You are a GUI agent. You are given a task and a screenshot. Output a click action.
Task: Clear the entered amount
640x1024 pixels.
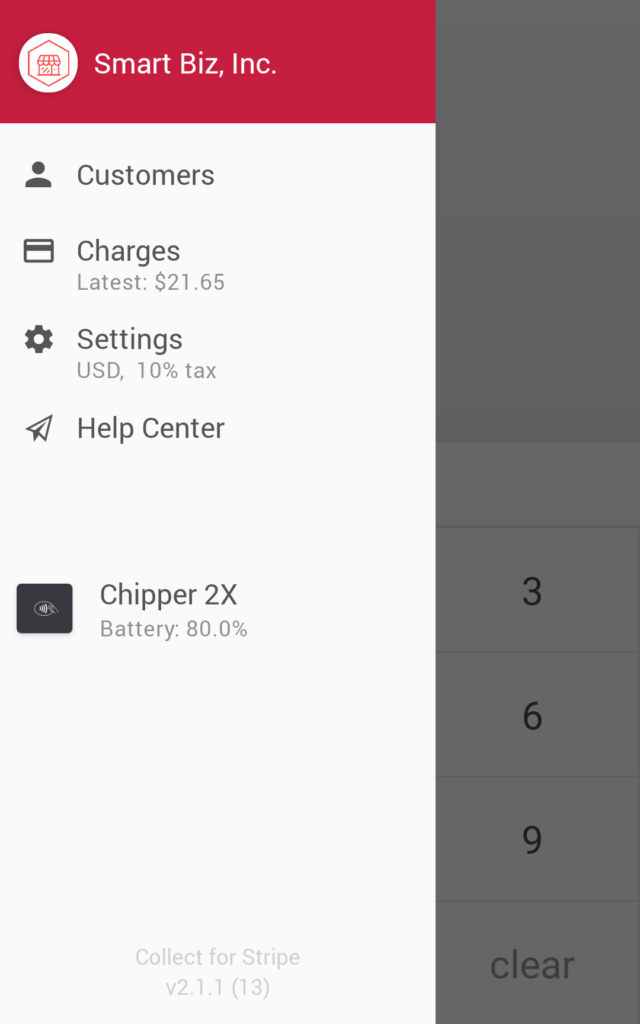pyautogui.click(x=532, y=965)
